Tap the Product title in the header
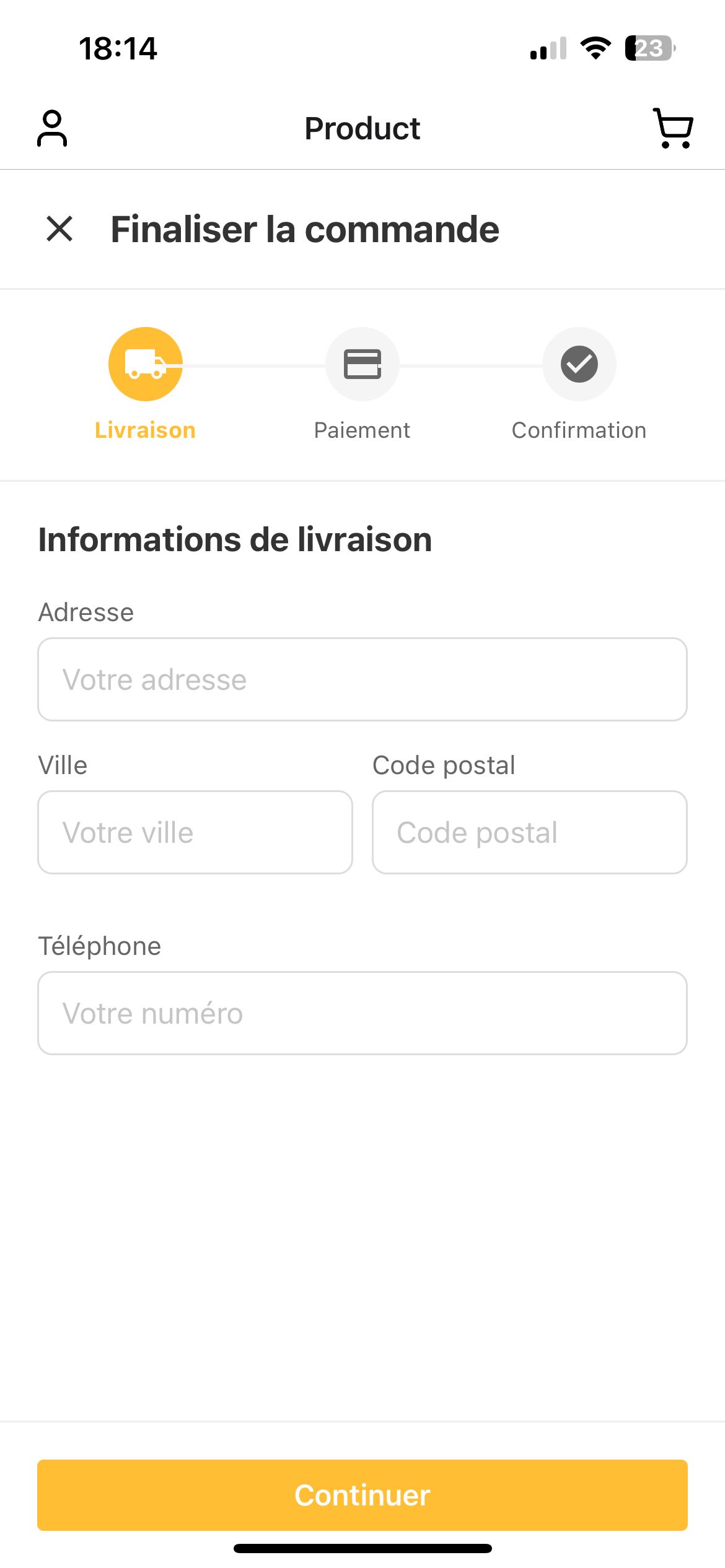This screenshot has width=725, height=1568. point(362,128)
